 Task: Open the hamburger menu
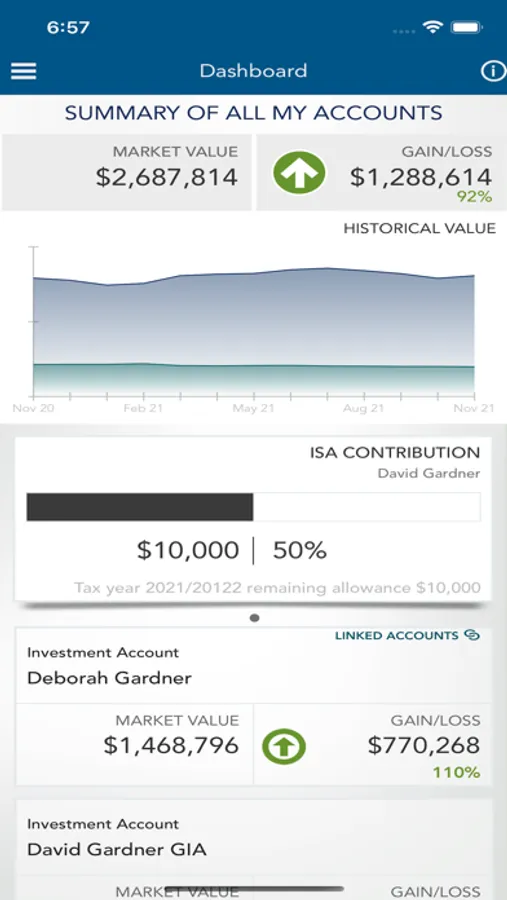[x=24, y=71]
